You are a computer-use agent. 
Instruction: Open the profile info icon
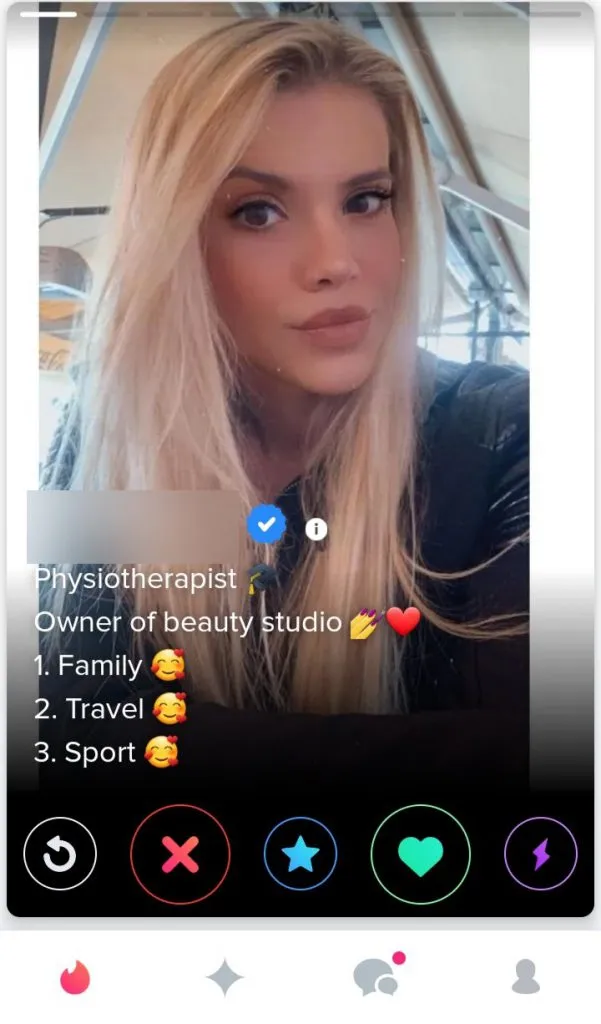point(316,530)
